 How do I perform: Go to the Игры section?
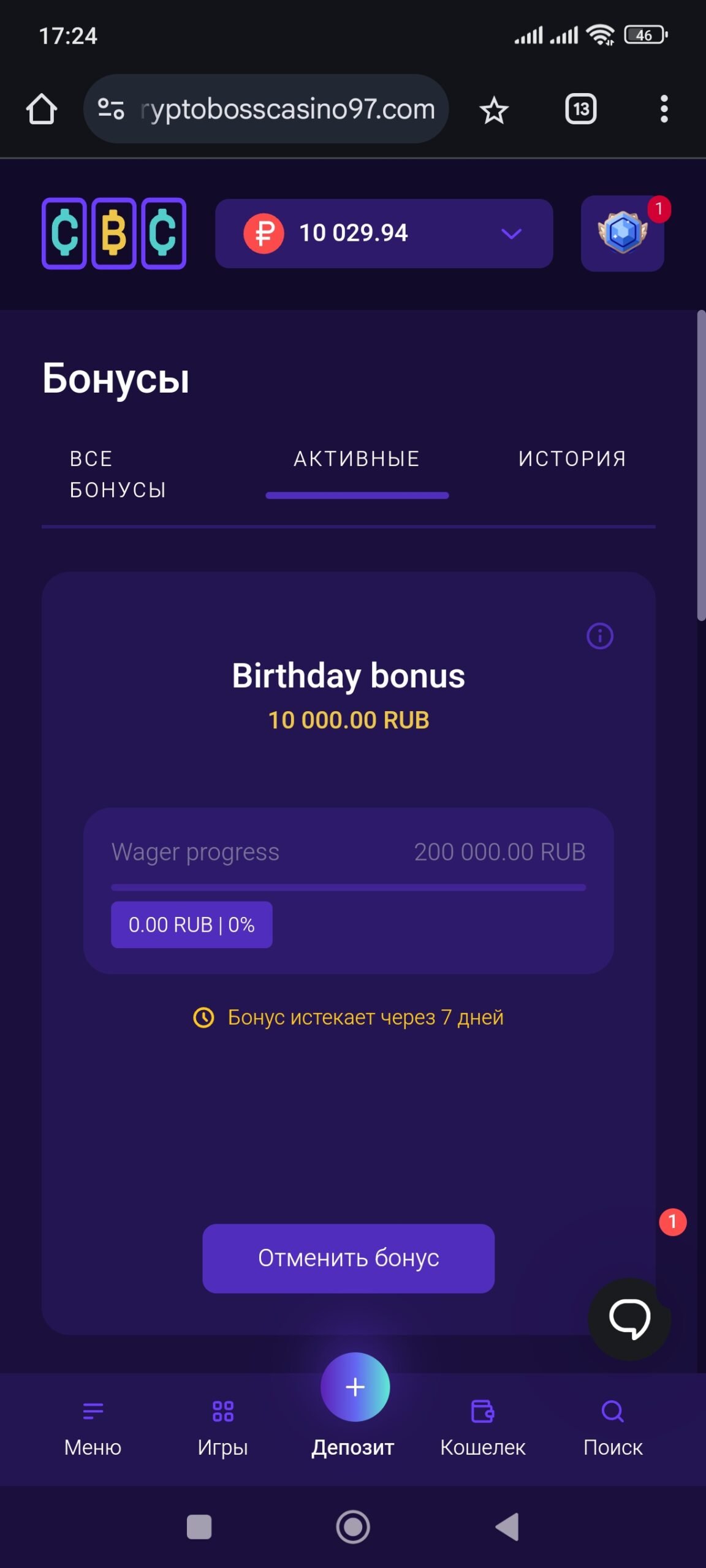(x=222, y=1428)
